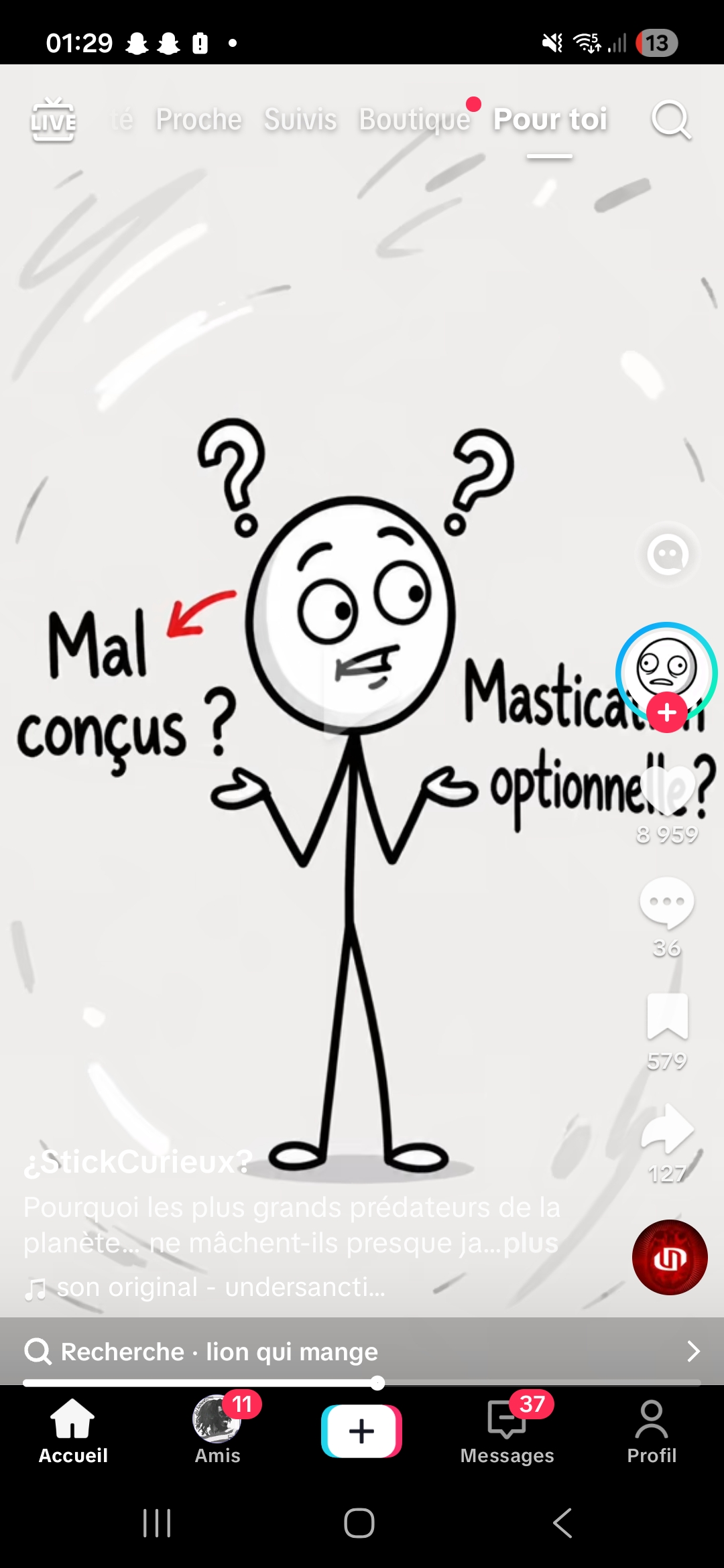
Task: Open the StickCurieux profile name
Action: [x=138, y=1162]
